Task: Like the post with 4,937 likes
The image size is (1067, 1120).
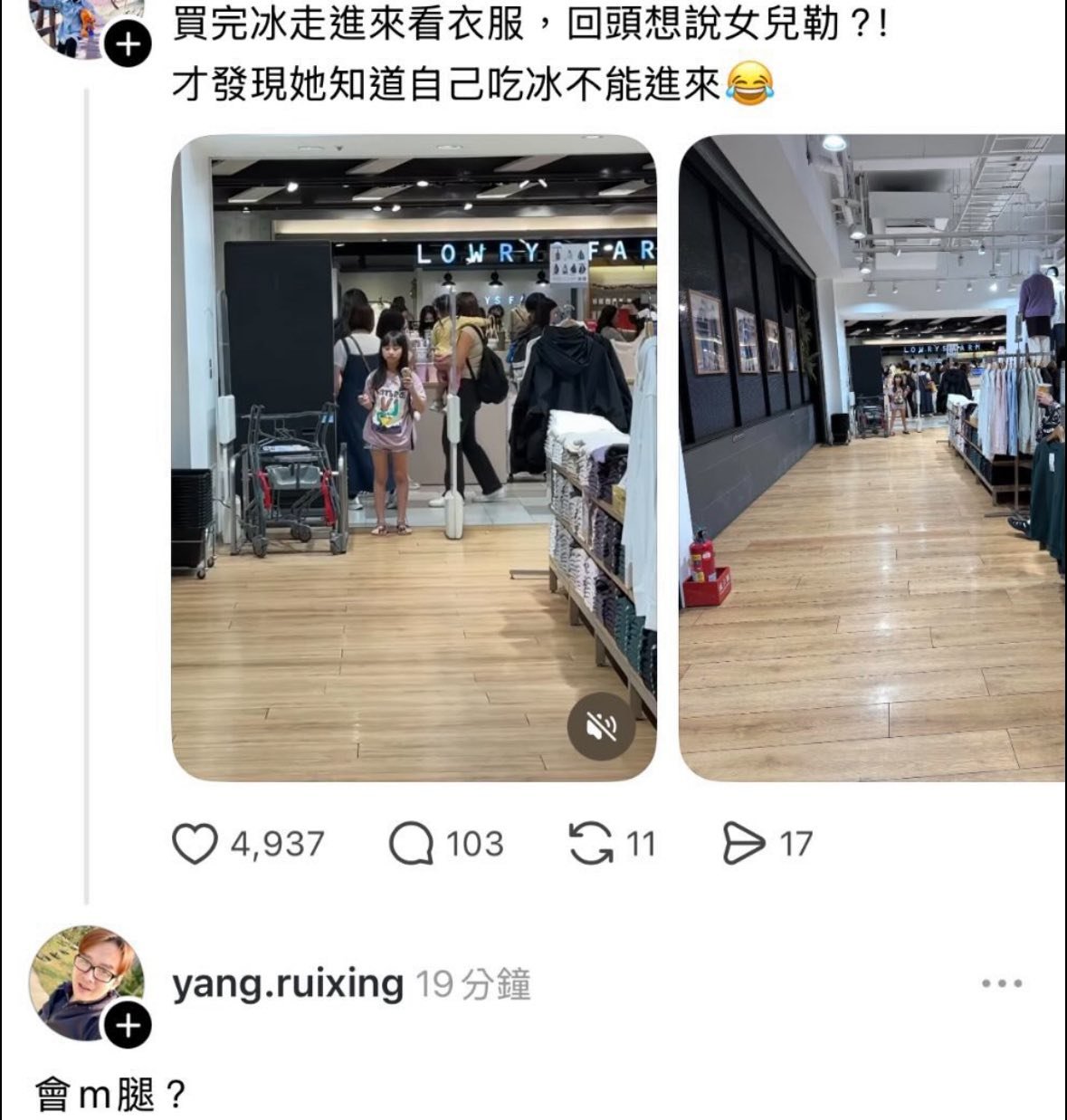Action: (195, 844)
